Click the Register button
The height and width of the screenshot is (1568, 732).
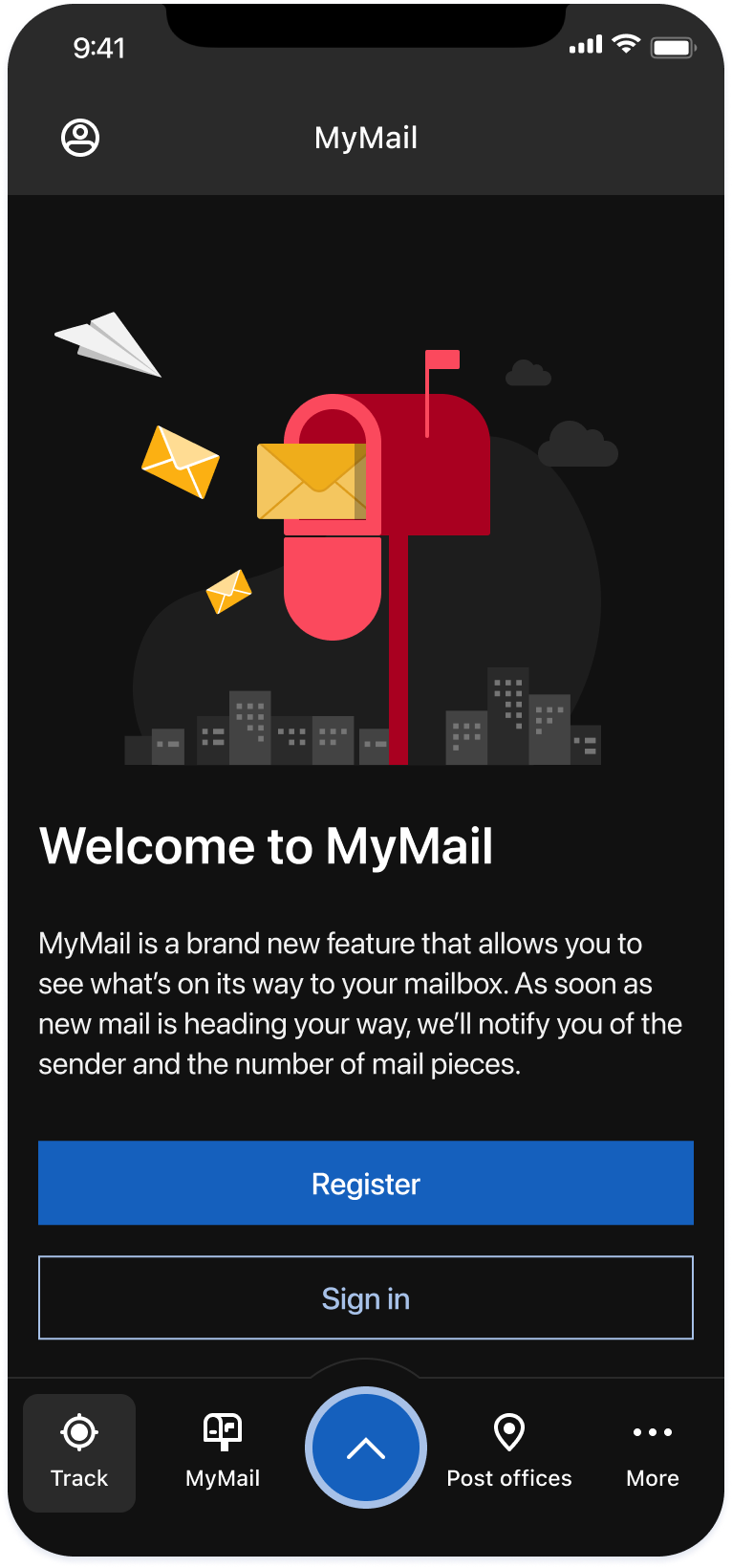point(365,1183)
